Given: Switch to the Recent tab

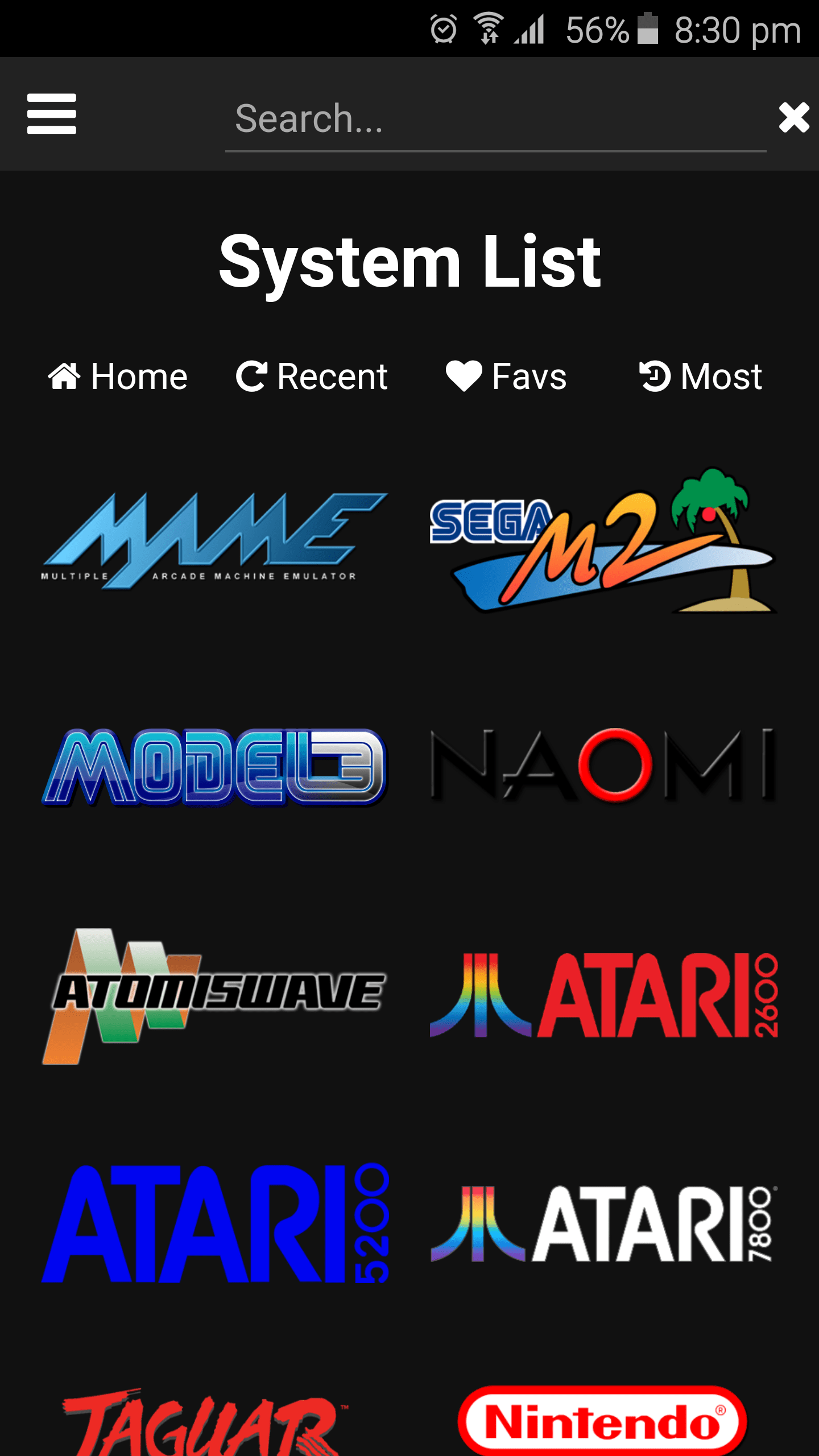Looking at the screenshot, I should (x=312, y=377).
